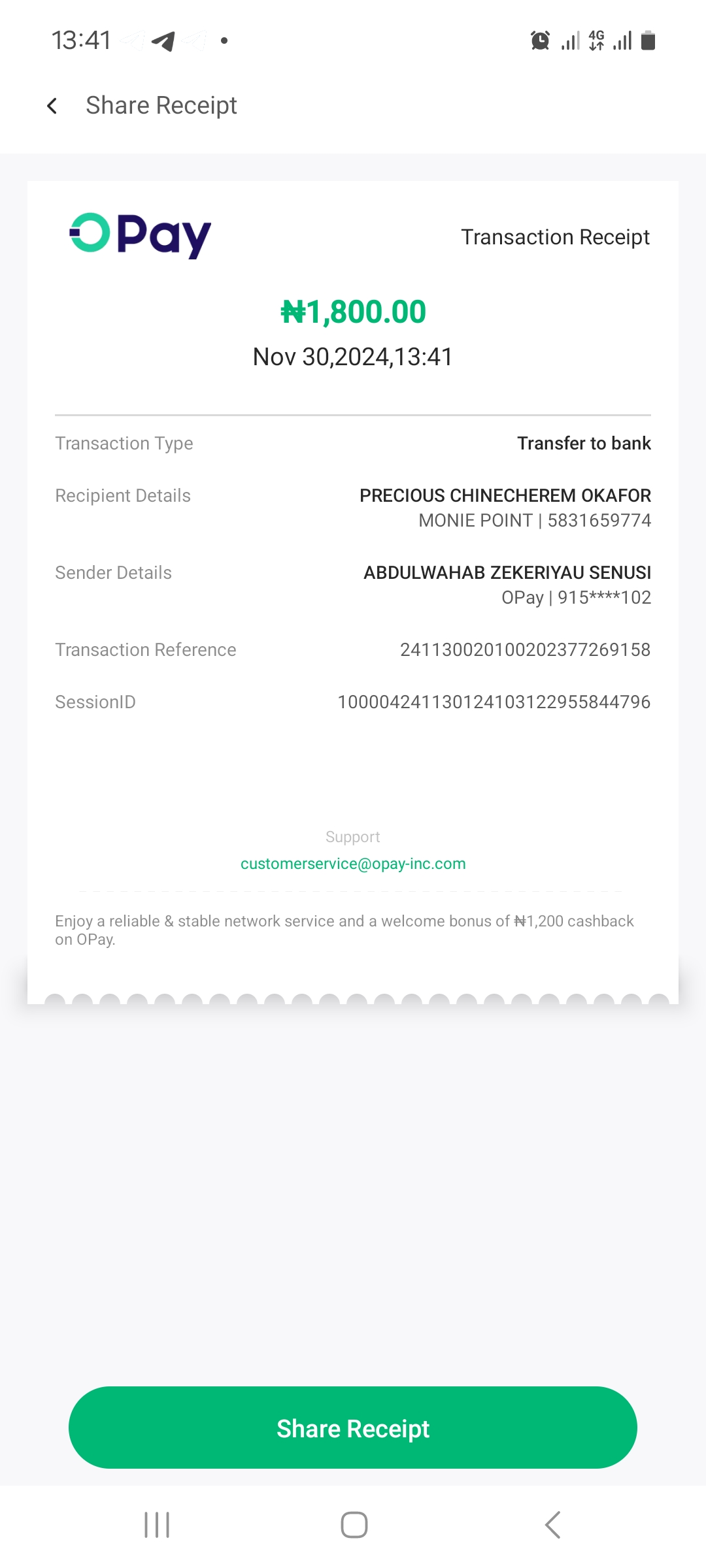Image resolution: width=706 pixels, height=1568 pixels.
Task: Tap the green Share Receipt button
Action: click(353, 1428)
